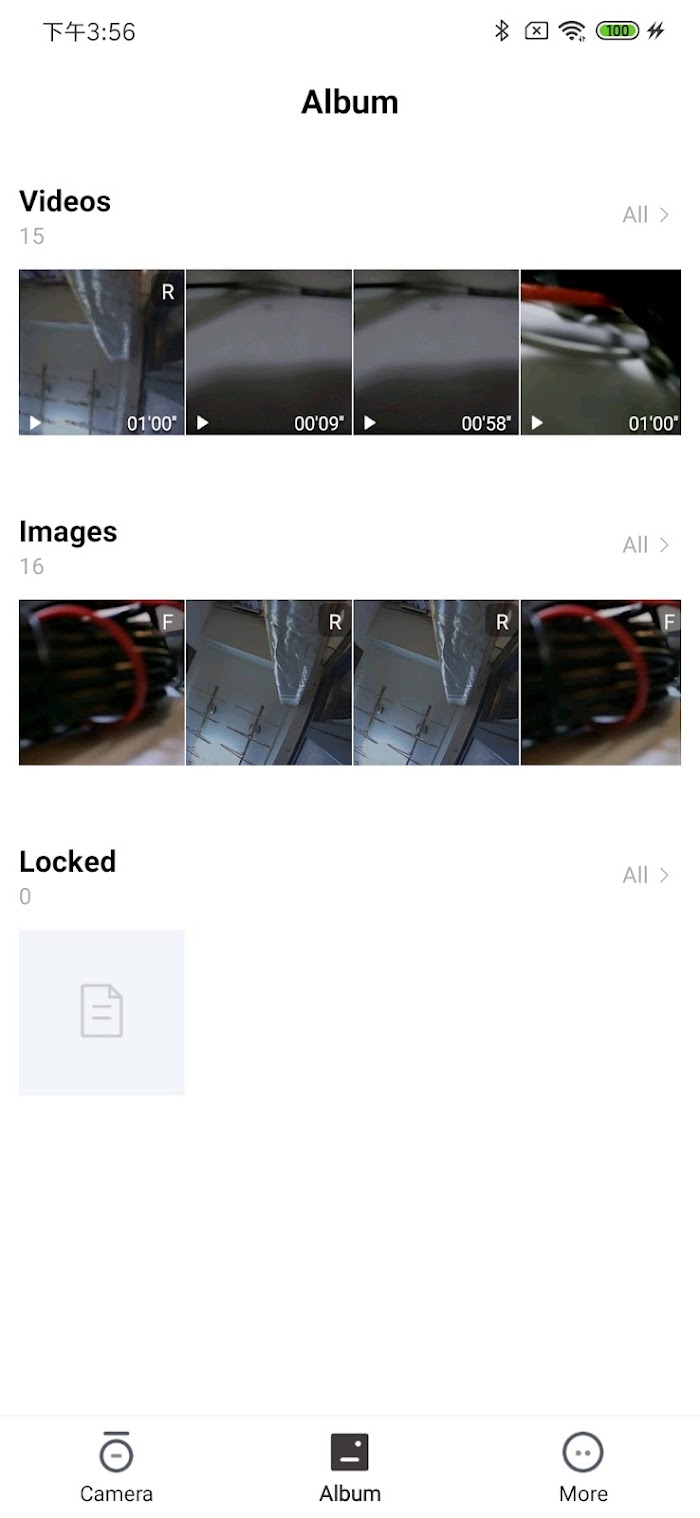Open all videos list
Viewport: 700px width, 1518px height.
click(645, 215)
